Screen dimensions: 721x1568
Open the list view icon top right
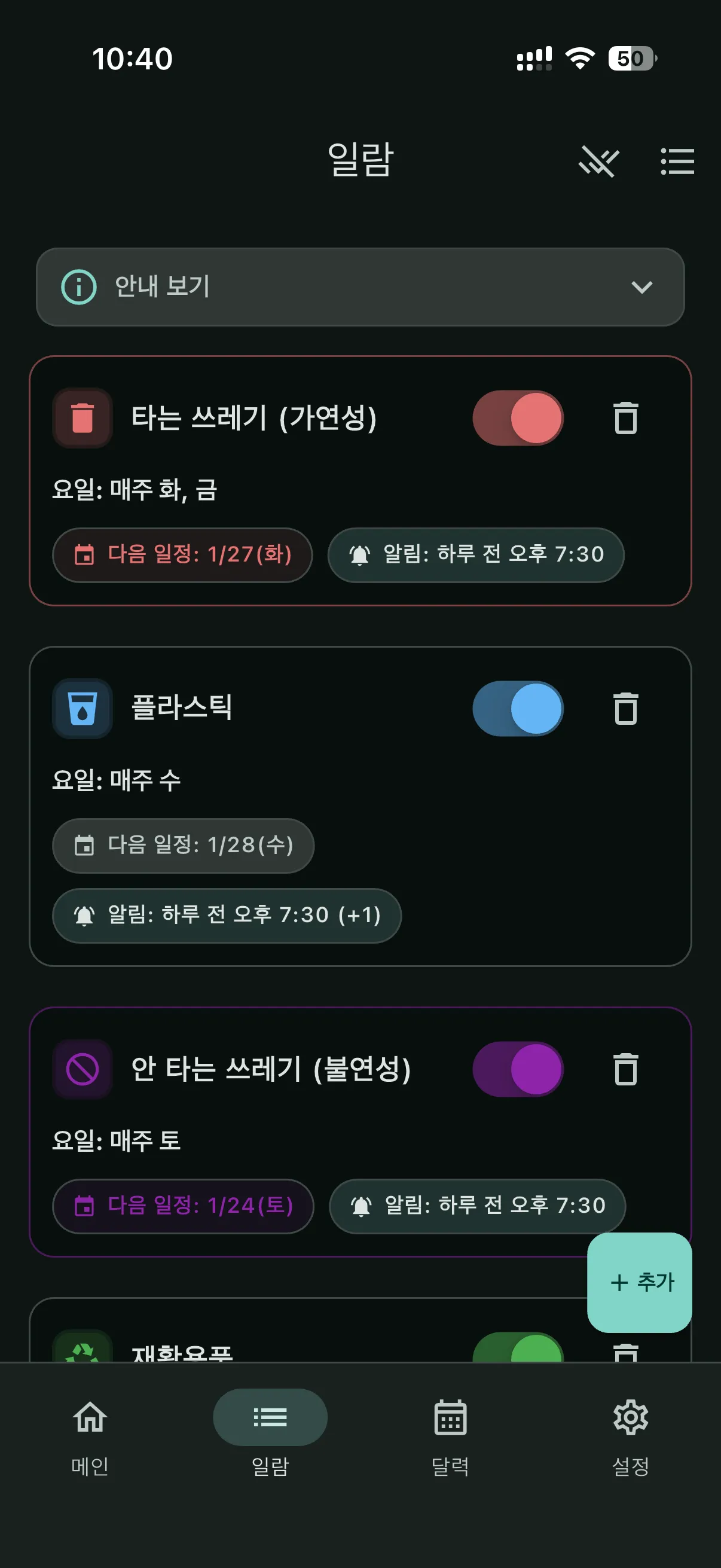(x=677, y=162)
